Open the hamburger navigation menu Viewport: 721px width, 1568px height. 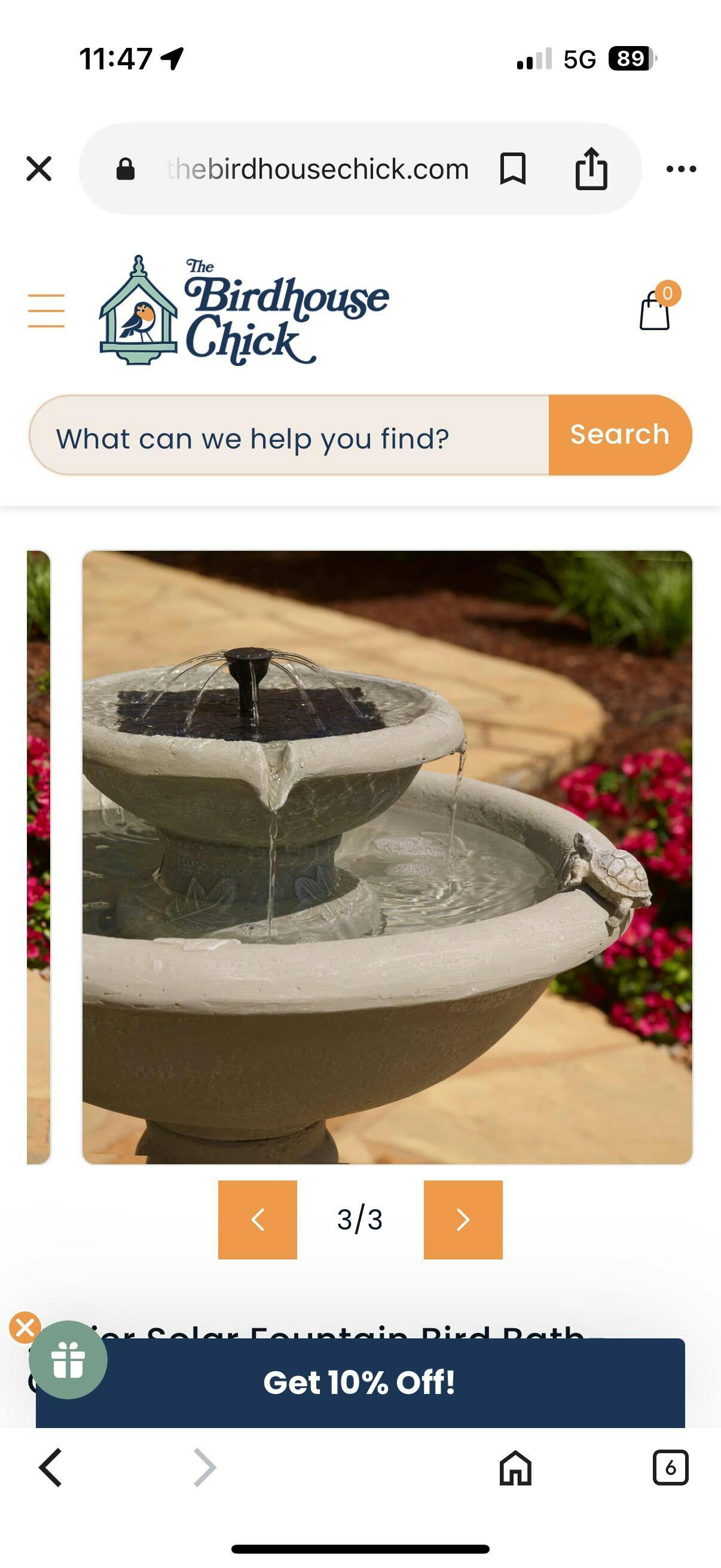[x=46, y=310]
